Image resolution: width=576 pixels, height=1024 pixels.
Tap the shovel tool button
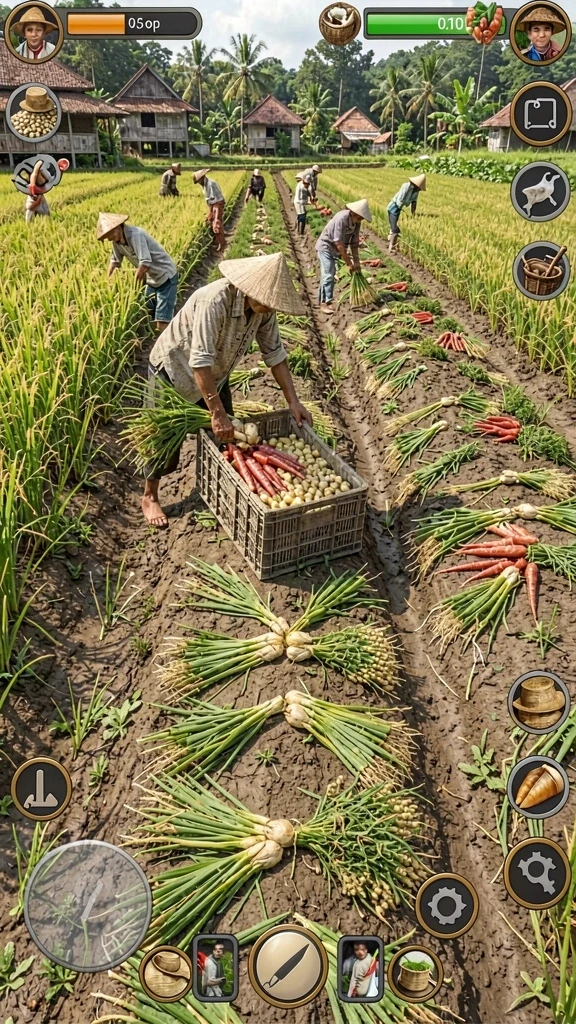tap(41, 788)
